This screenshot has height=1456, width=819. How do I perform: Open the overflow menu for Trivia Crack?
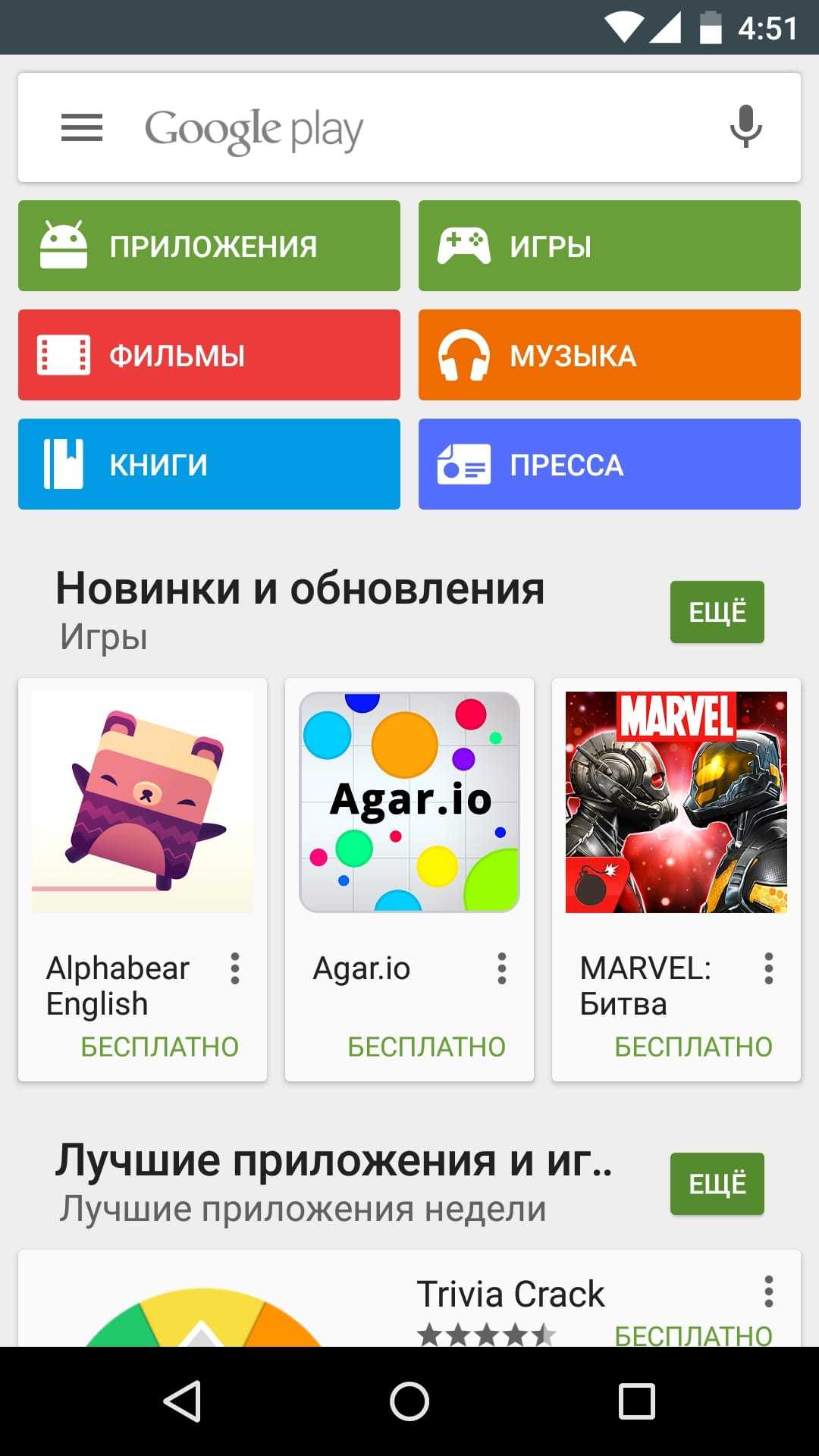point(769,1291)
